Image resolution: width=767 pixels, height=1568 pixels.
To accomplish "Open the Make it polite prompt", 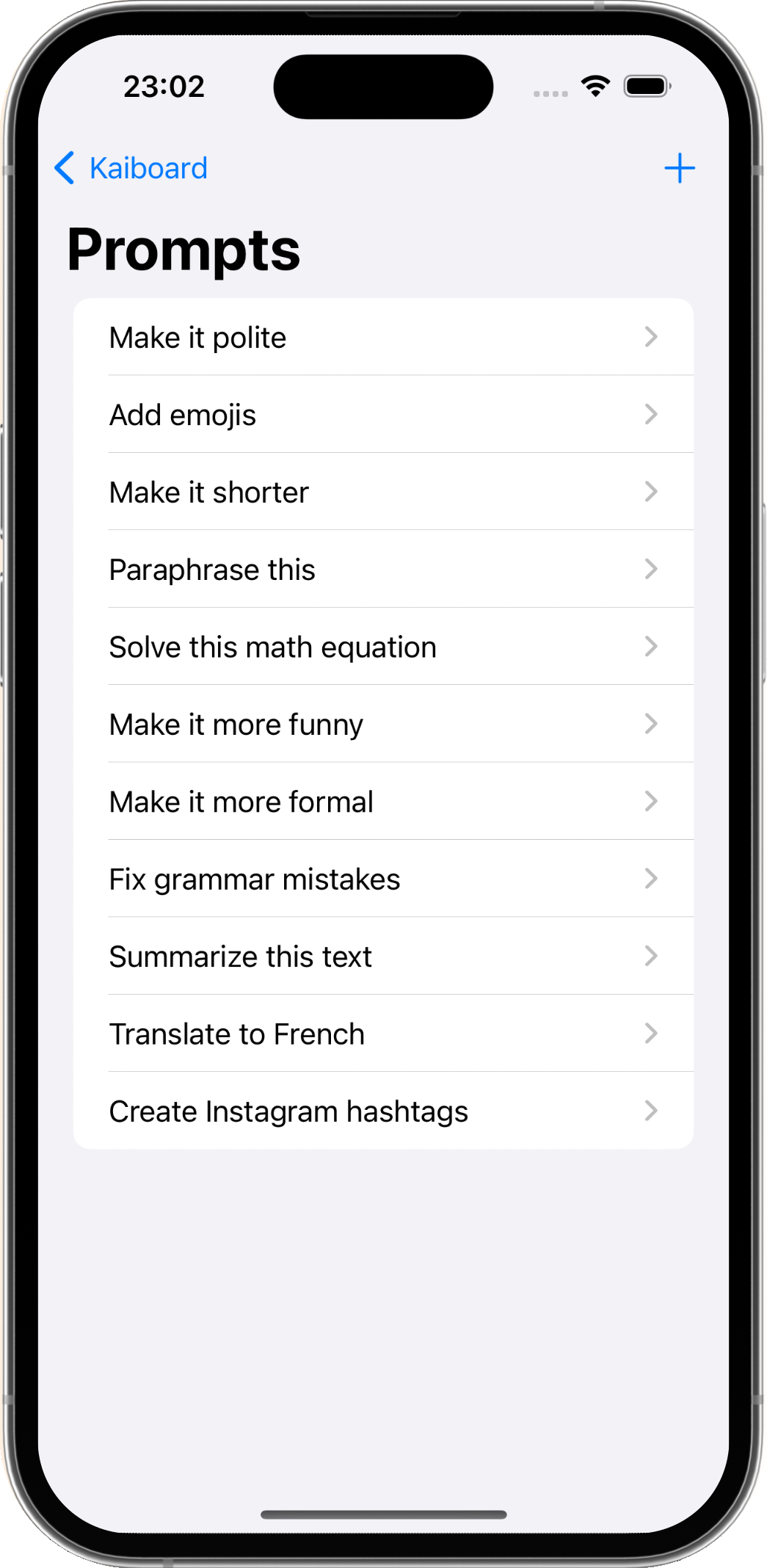I will click(382, 338).
